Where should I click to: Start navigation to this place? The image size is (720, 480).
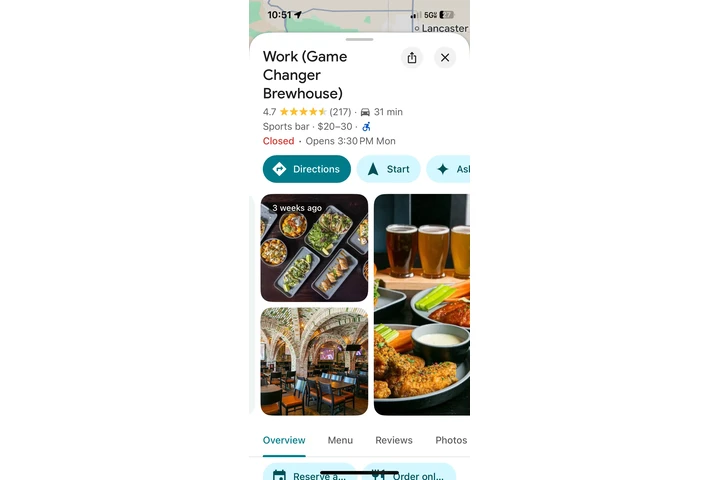[x=388, y=169]
